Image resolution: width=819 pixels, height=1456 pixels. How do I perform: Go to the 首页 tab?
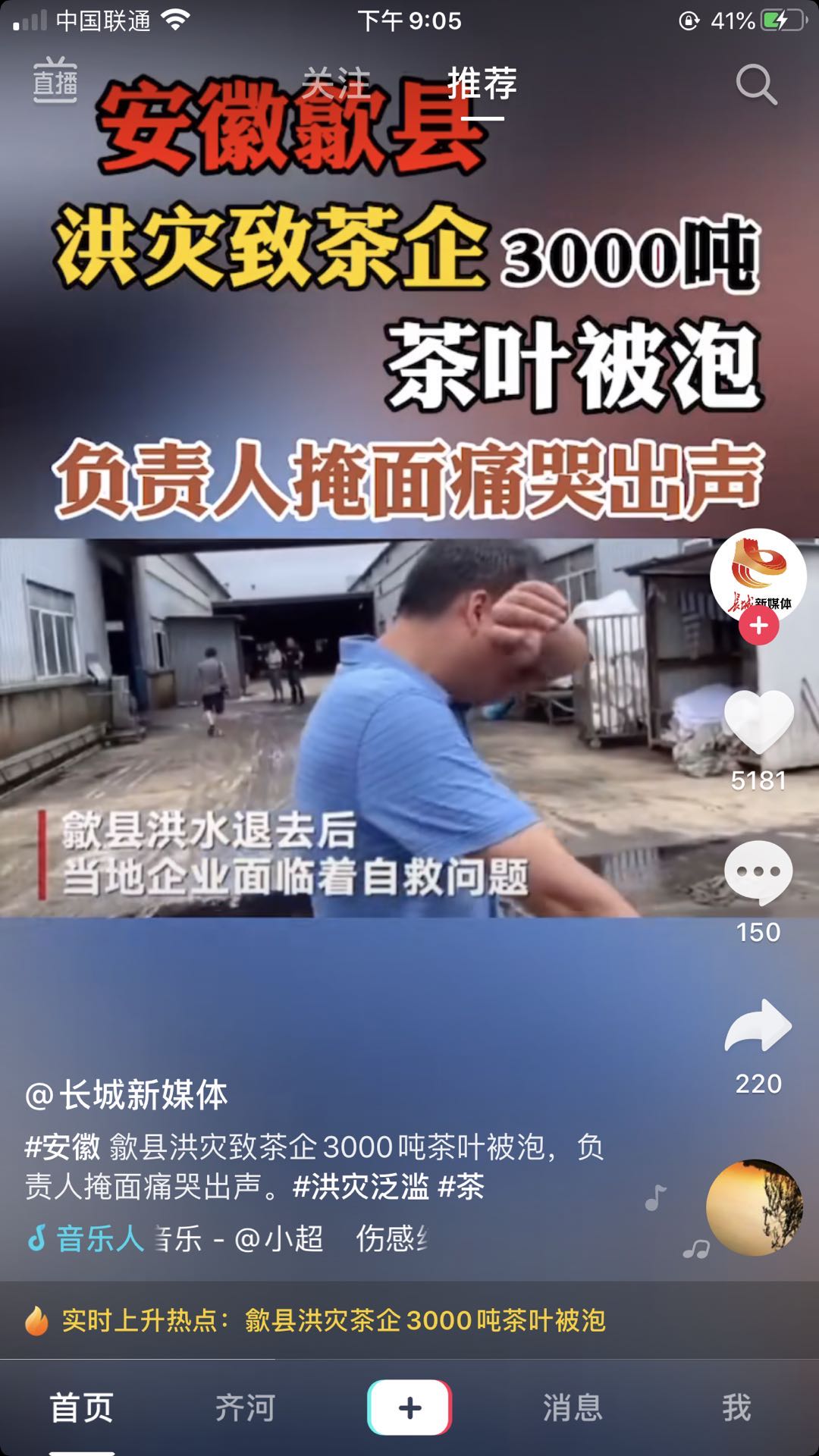point(82,1408)
